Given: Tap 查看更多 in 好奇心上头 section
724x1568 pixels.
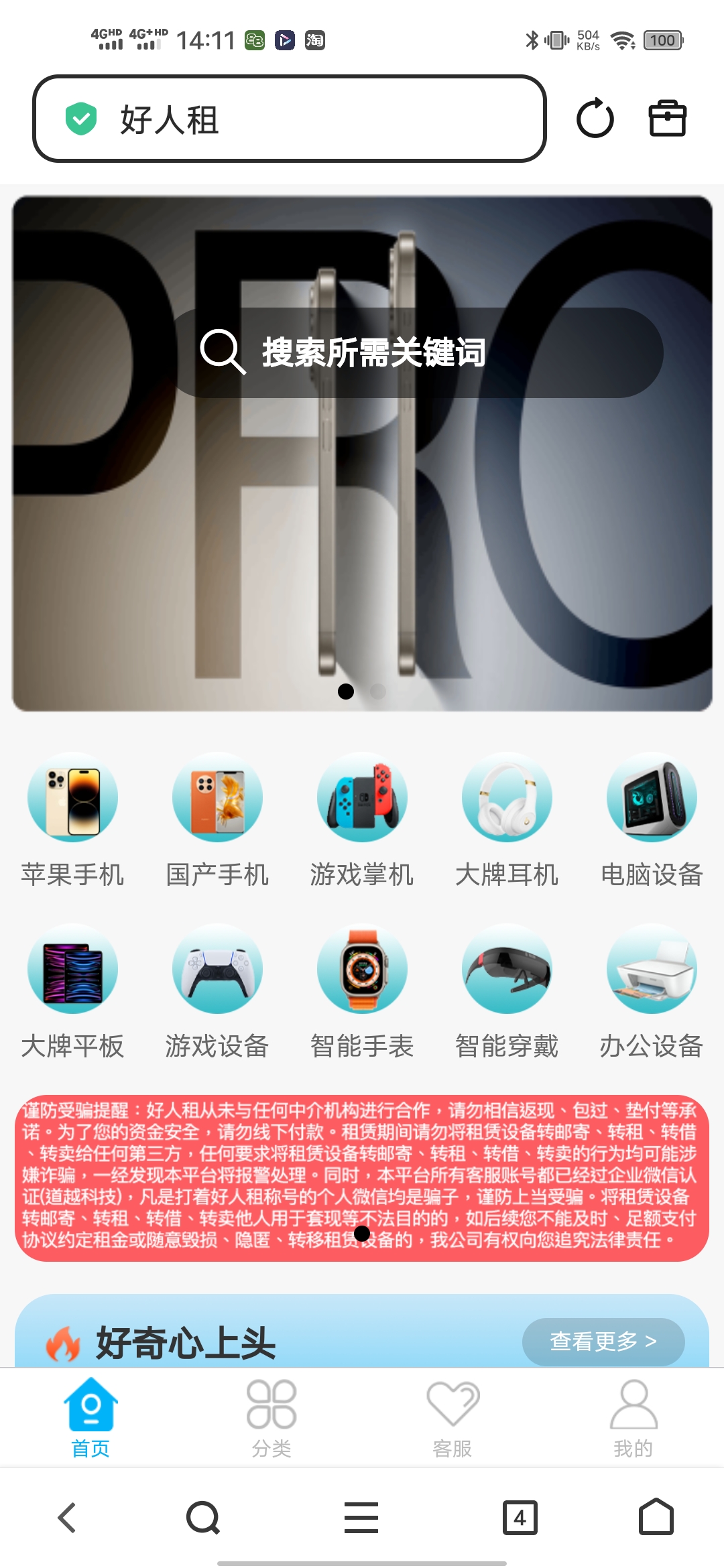Looking at the screenshot, I should coord(603,1342).
